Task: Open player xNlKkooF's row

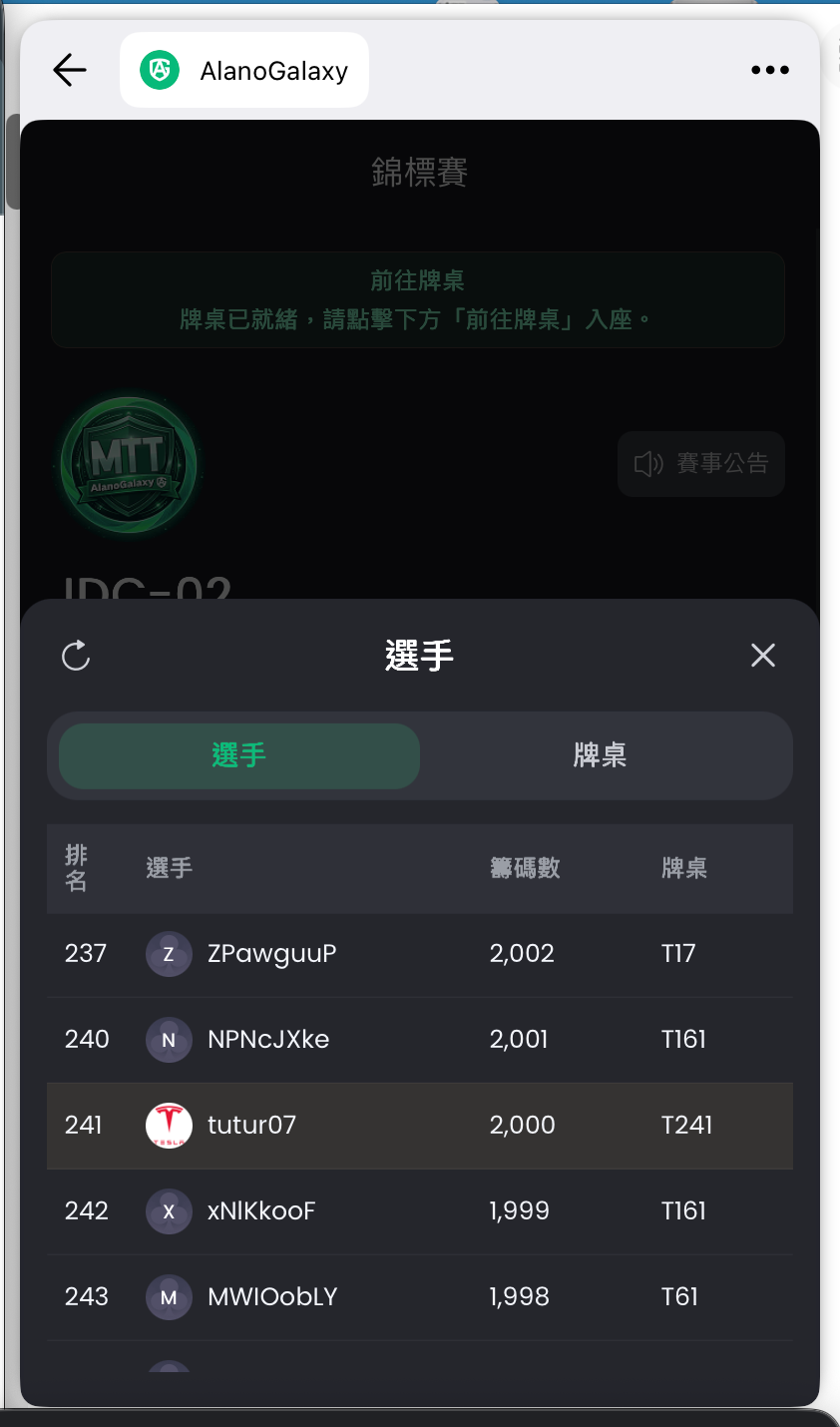Action: [420, 1211]
